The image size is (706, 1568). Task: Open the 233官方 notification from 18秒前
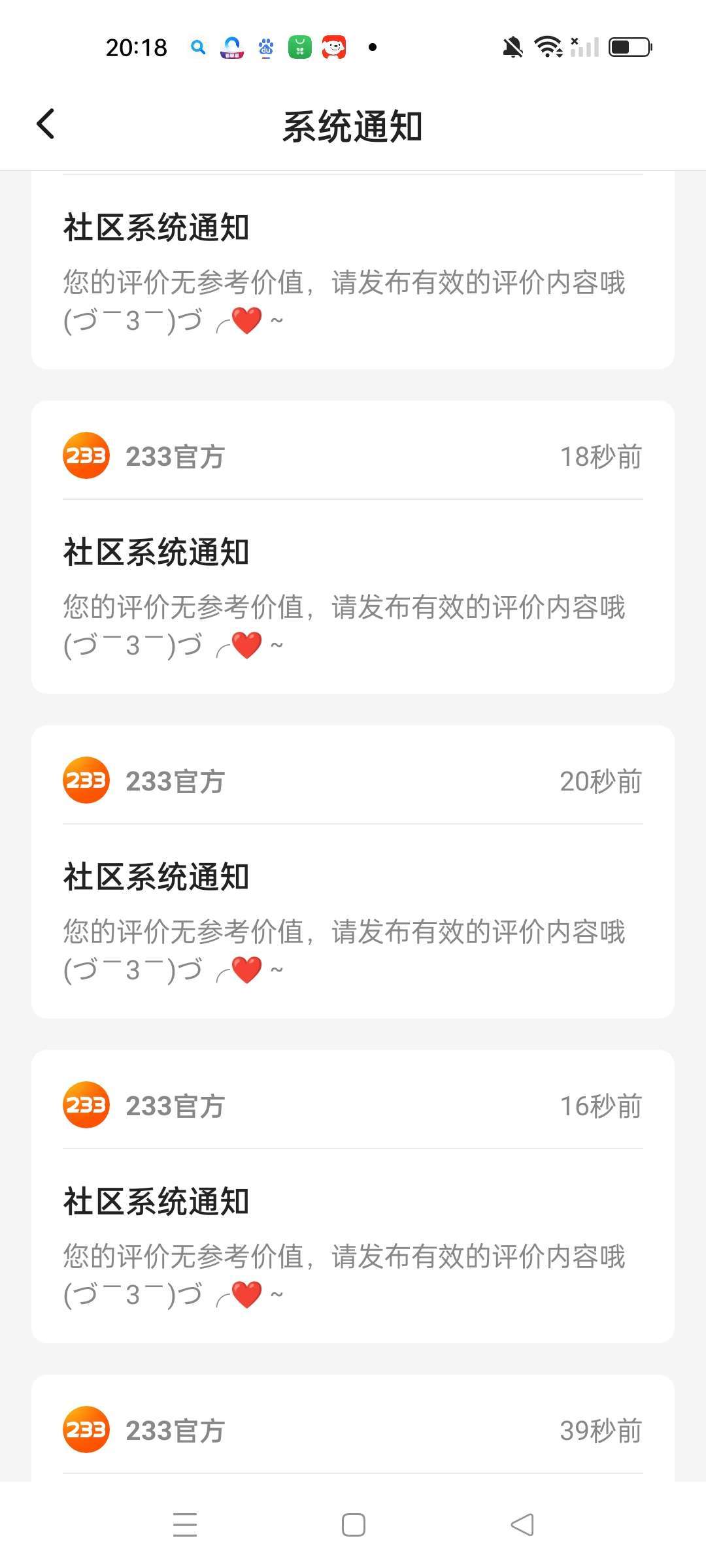pyautogui.click(x=353, y=547)
